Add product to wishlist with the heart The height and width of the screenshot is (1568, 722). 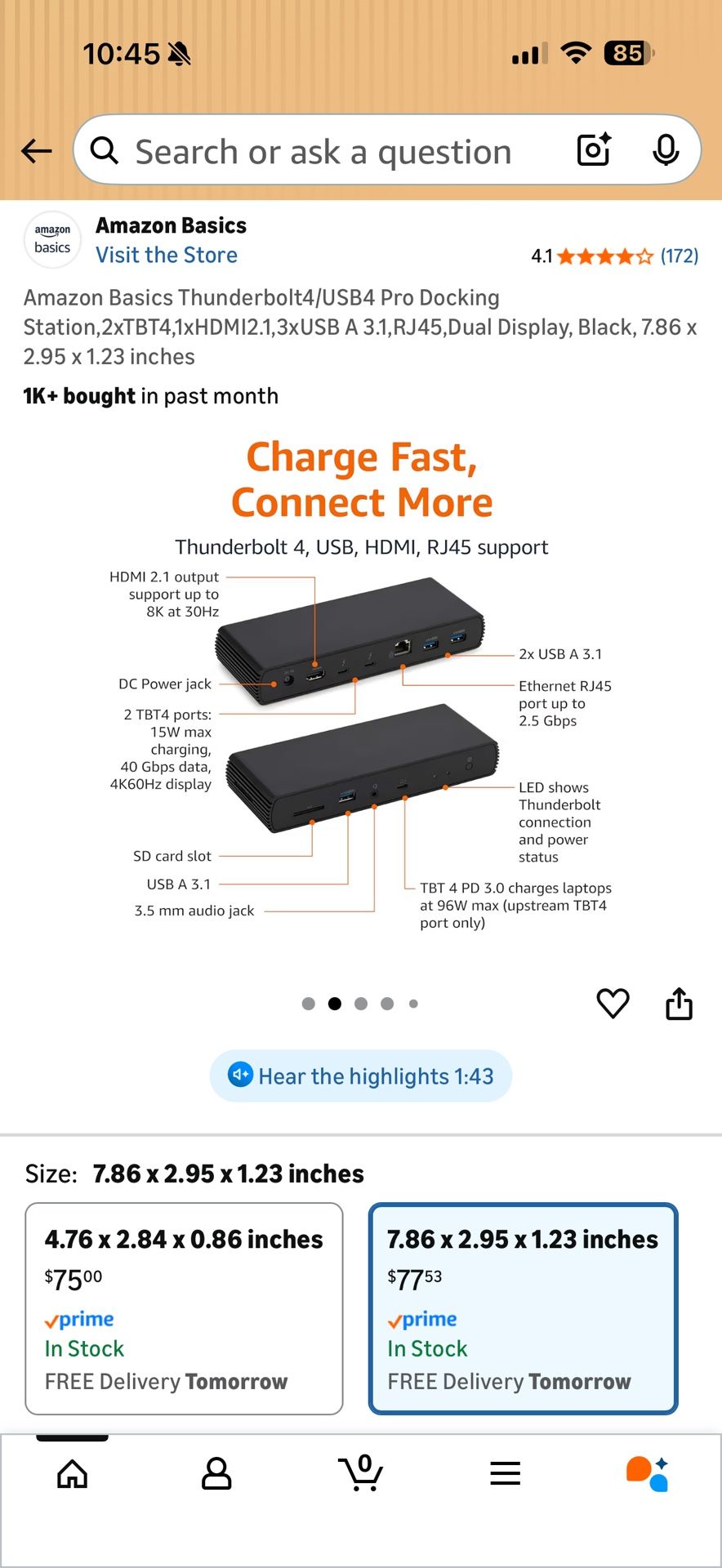pyautogui.click(x=613, y=1003)
